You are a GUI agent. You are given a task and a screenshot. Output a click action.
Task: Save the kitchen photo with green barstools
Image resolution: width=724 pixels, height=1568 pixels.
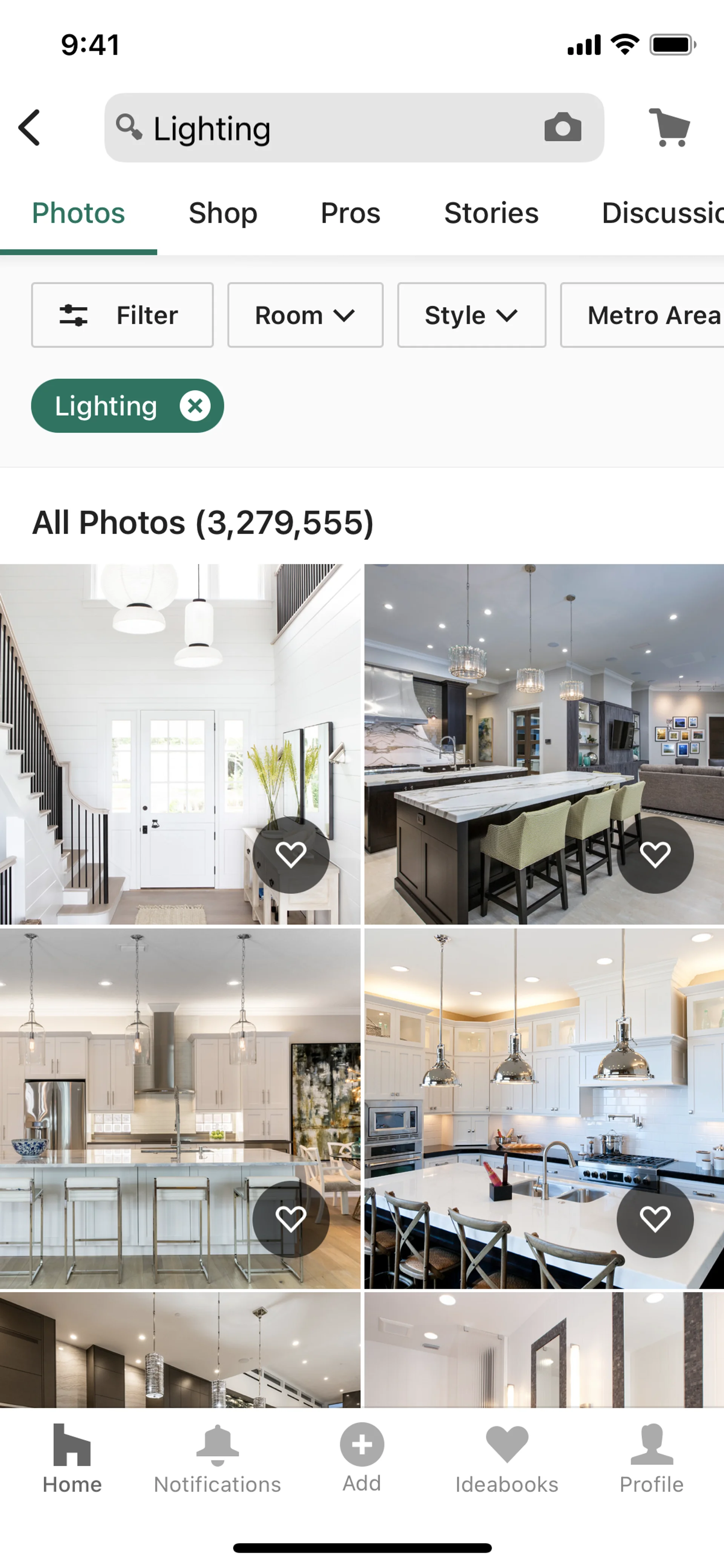coord(655,855)
